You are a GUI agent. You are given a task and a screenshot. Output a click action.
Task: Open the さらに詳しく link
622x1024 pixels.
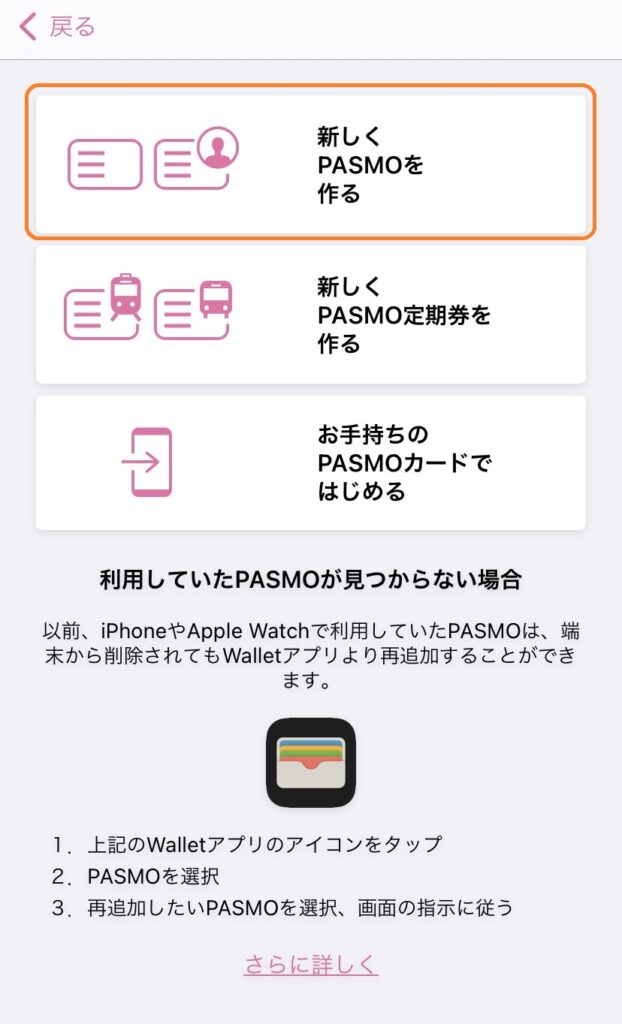coord(311,964)
